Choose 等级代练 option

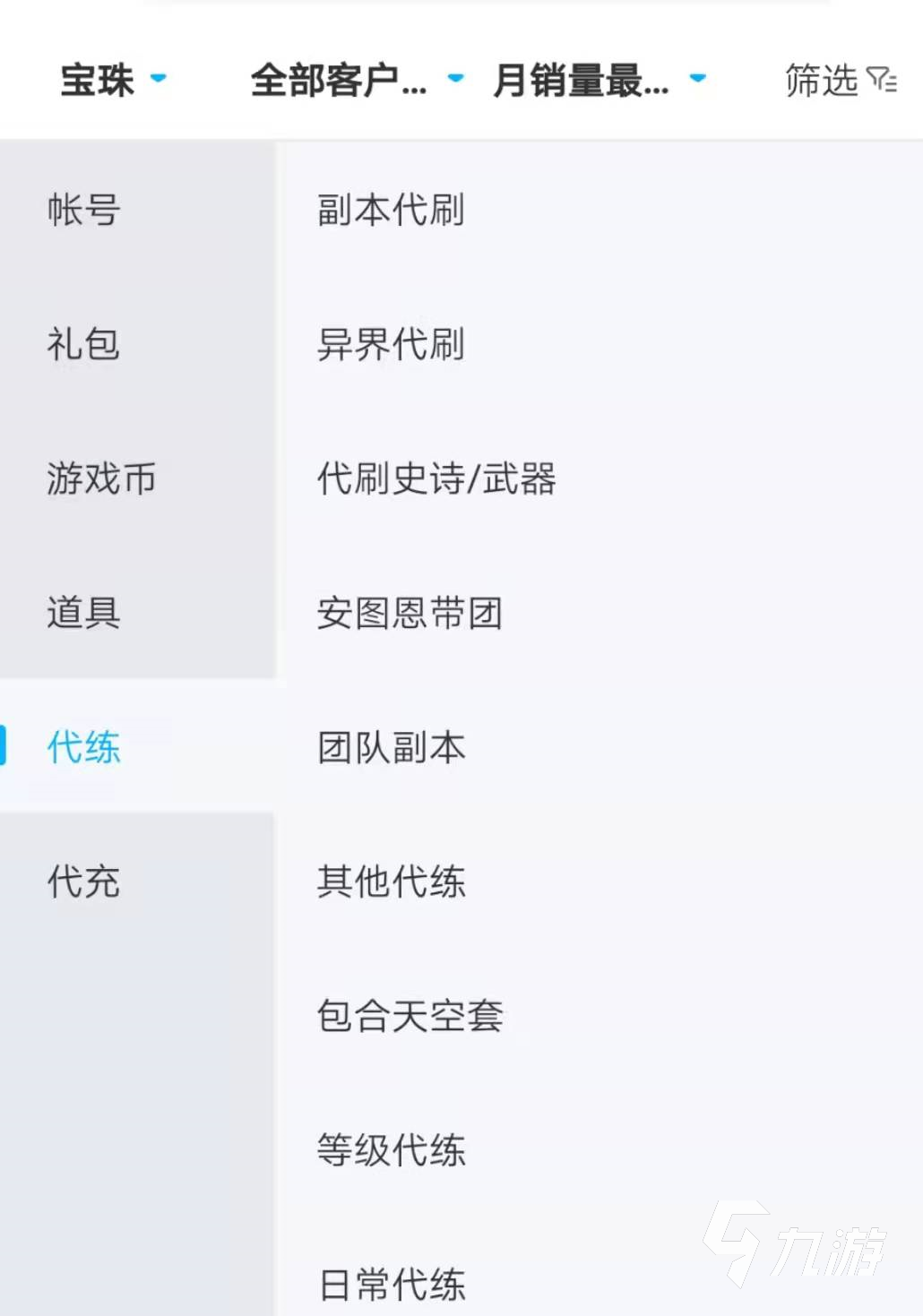point(391,1150)
